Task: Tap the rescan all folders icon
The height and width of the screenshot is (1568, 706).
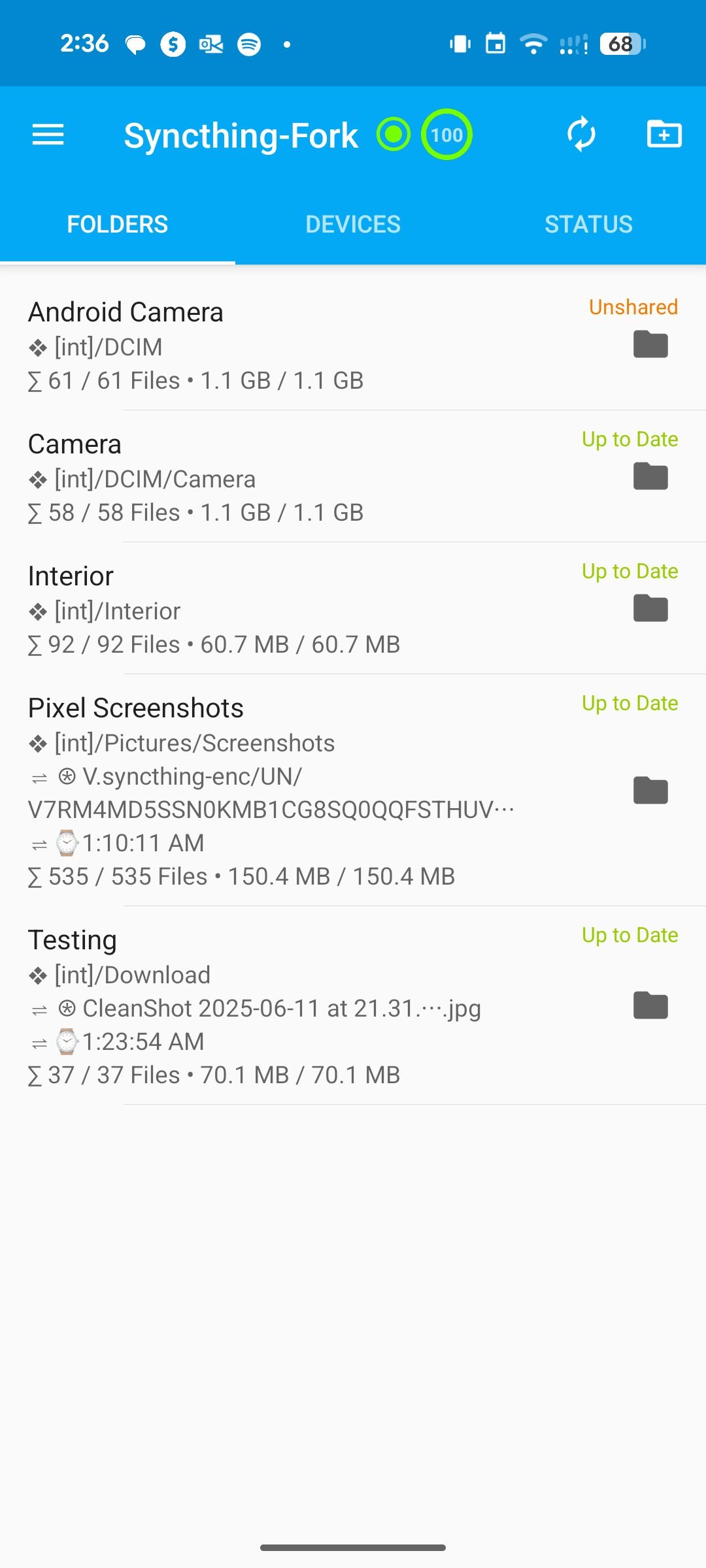Action: (582, 134)
